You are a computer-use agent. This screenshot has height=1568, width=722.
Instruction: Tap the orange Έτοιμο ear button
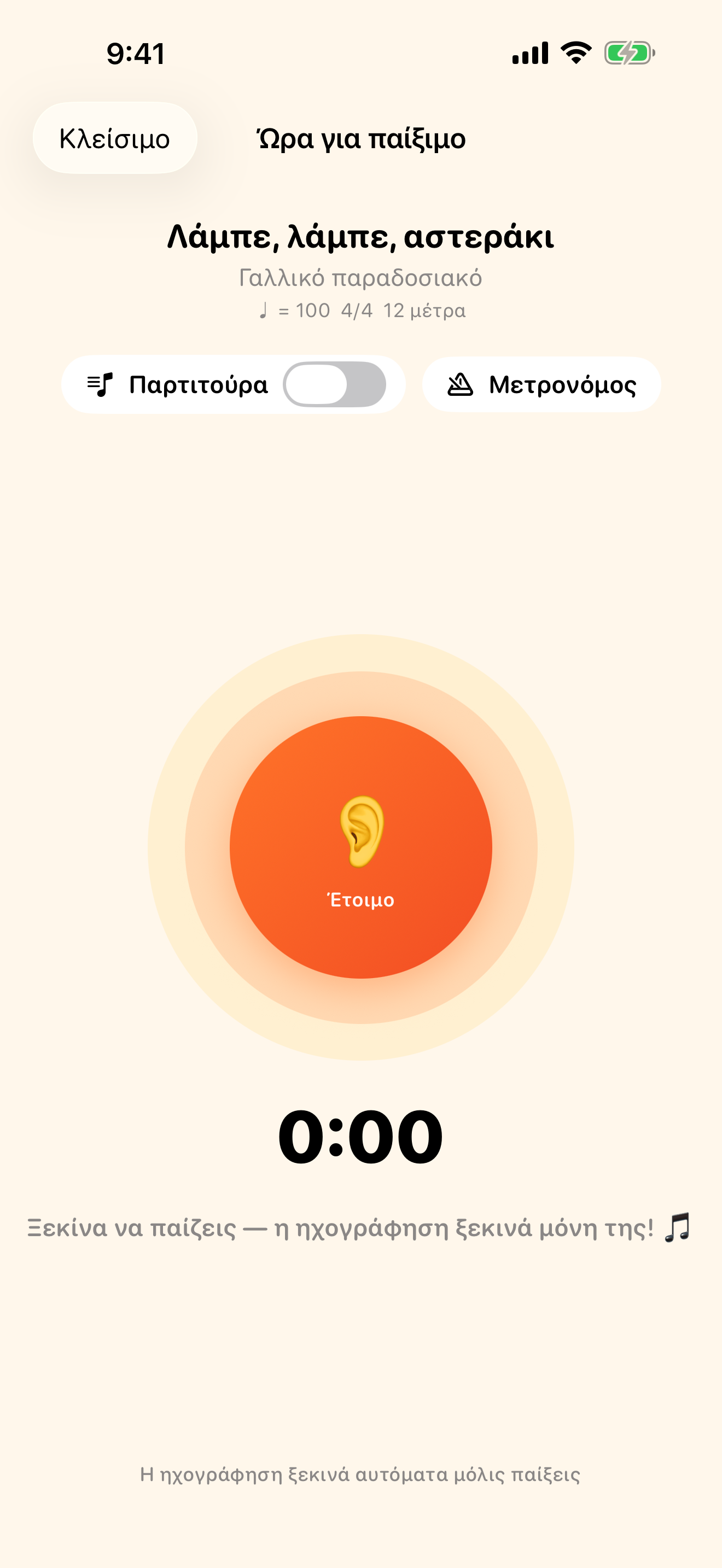361,847
